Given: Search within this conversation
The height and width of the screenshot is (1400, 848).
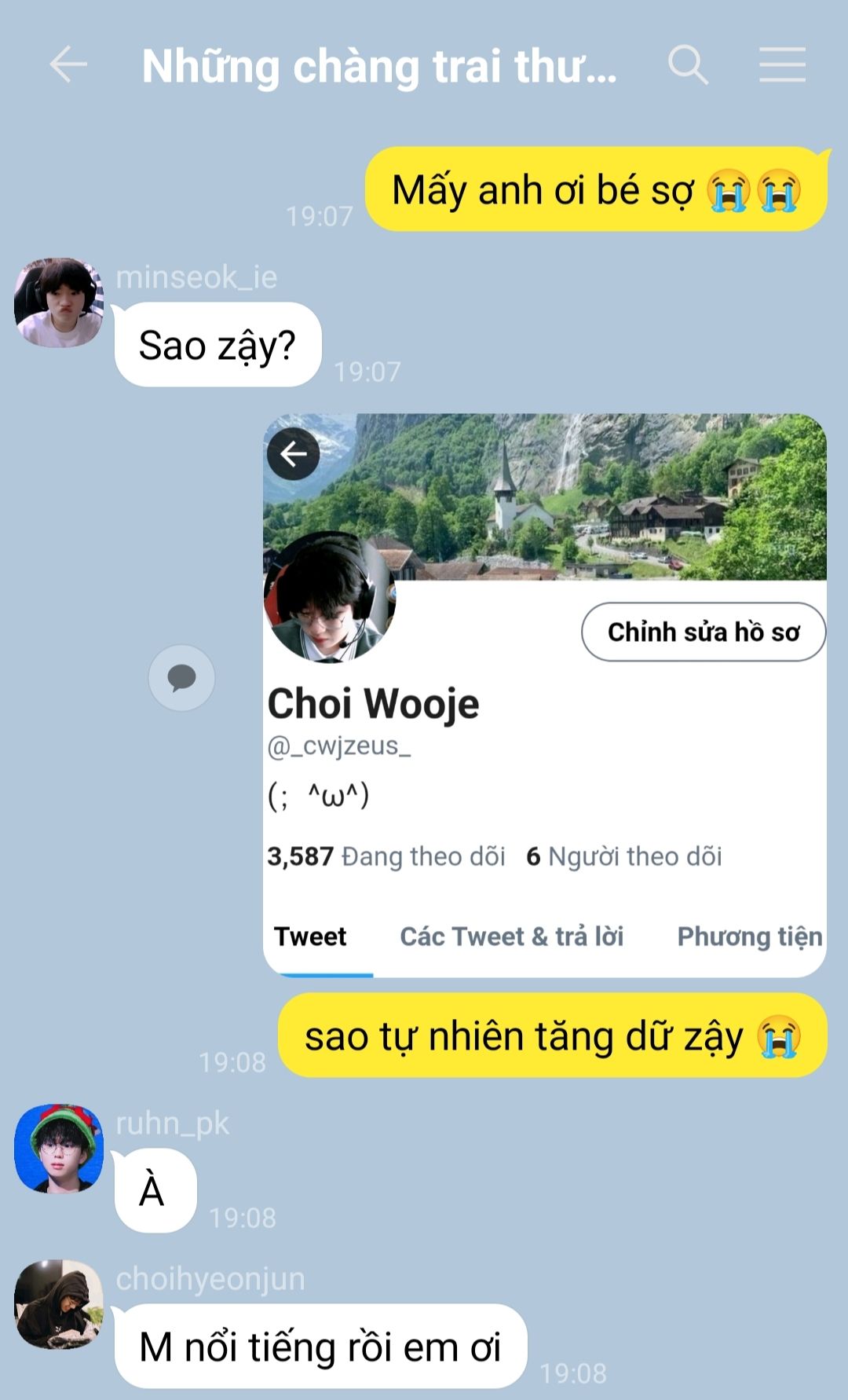Looking at the screenshot, I should [689, 64].
